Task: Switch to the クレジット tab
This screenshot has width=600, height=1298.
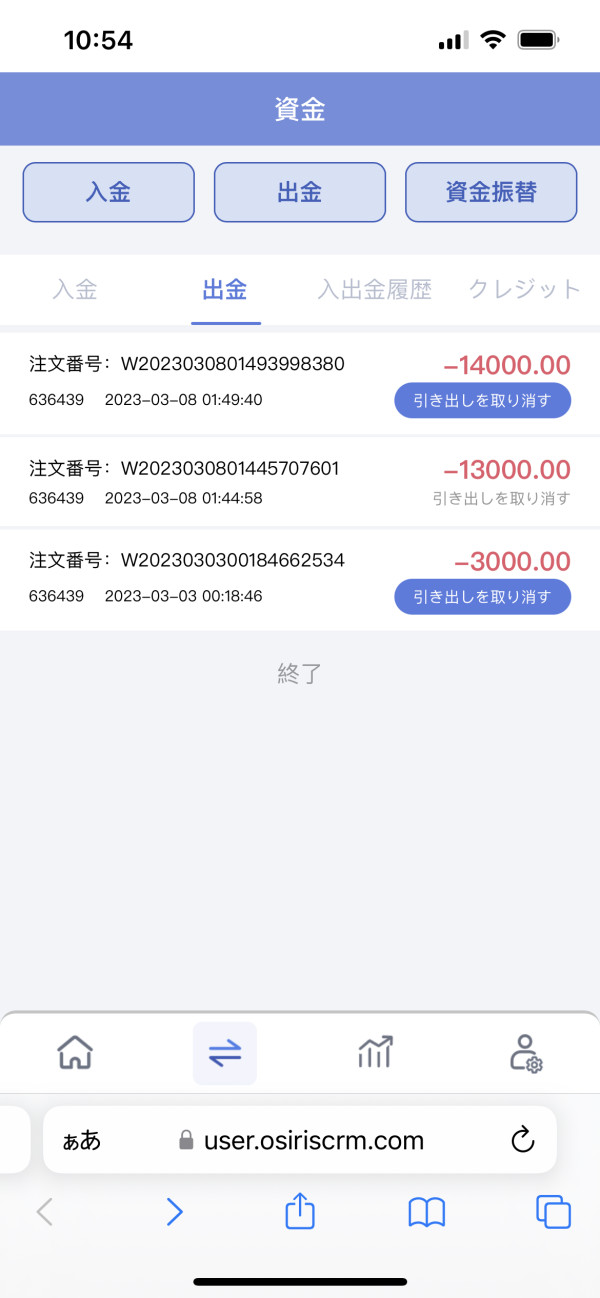Action: pos(525,290)
